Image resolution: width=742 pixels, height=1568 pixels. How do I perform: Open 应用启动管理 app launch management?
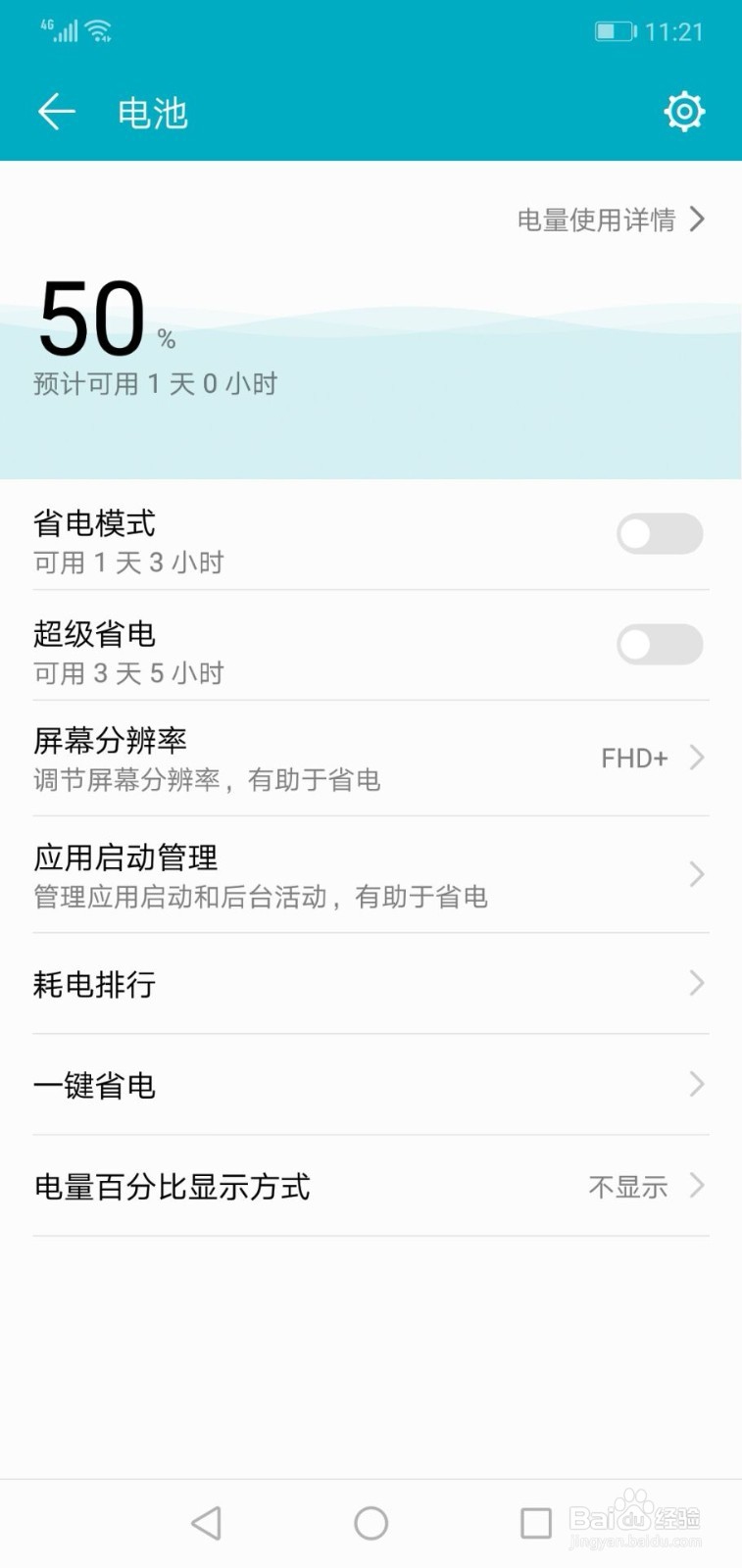click(x=371, y=874)
